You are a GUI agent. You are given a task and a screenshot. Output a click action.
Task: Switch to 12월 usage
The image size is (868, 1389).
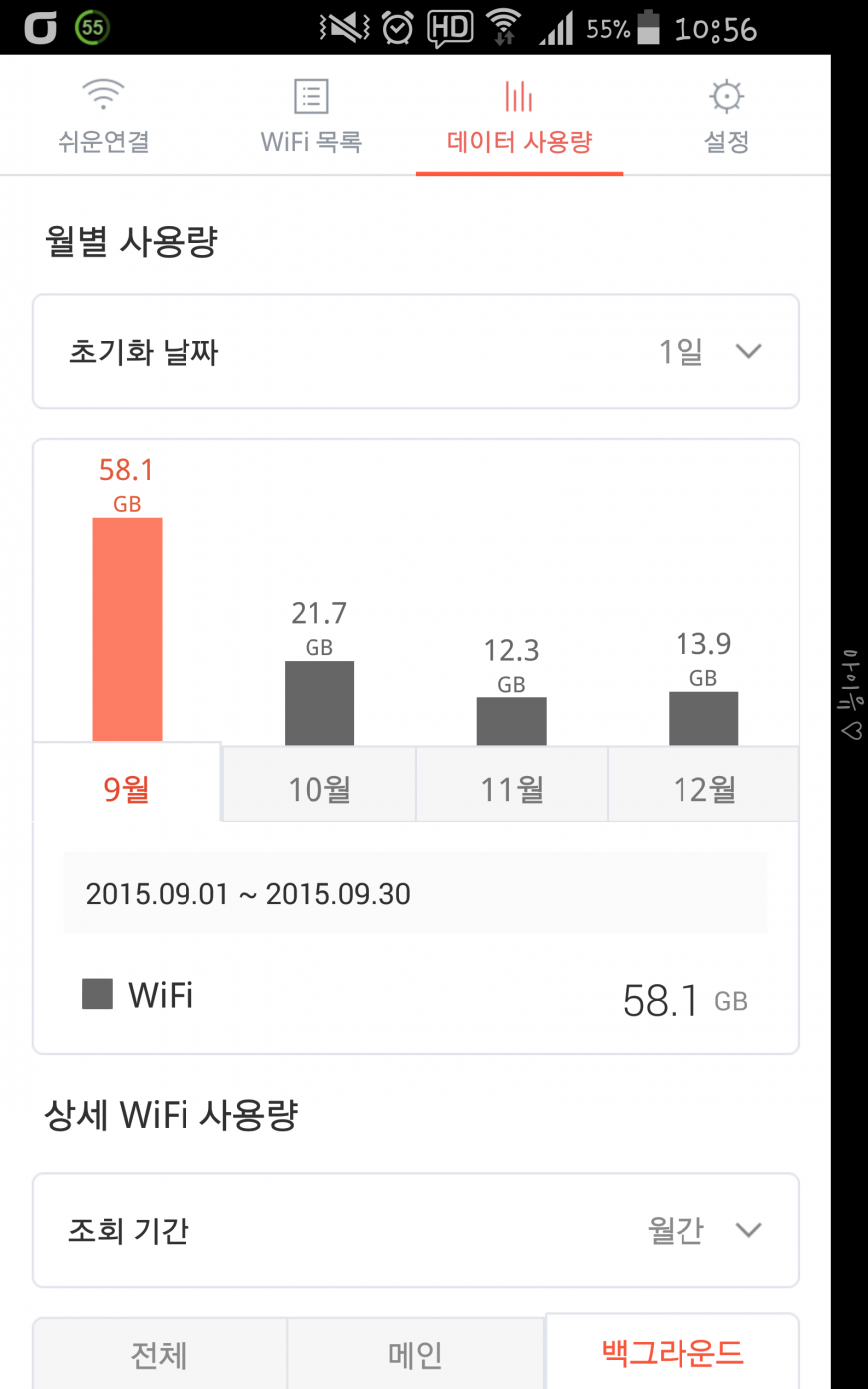tap(703, 789)
